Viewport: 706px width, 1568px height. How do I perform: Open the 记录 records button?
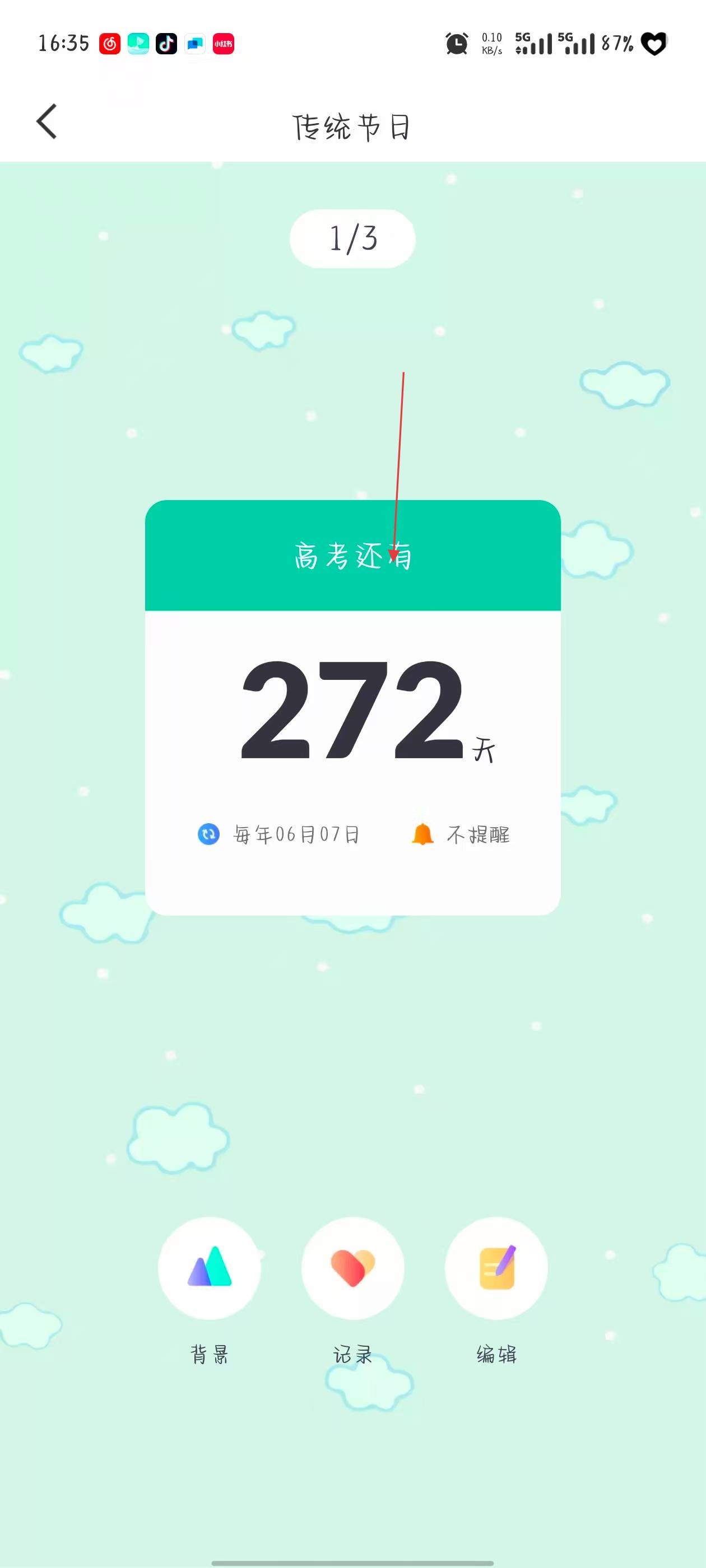pos(352,1268)
